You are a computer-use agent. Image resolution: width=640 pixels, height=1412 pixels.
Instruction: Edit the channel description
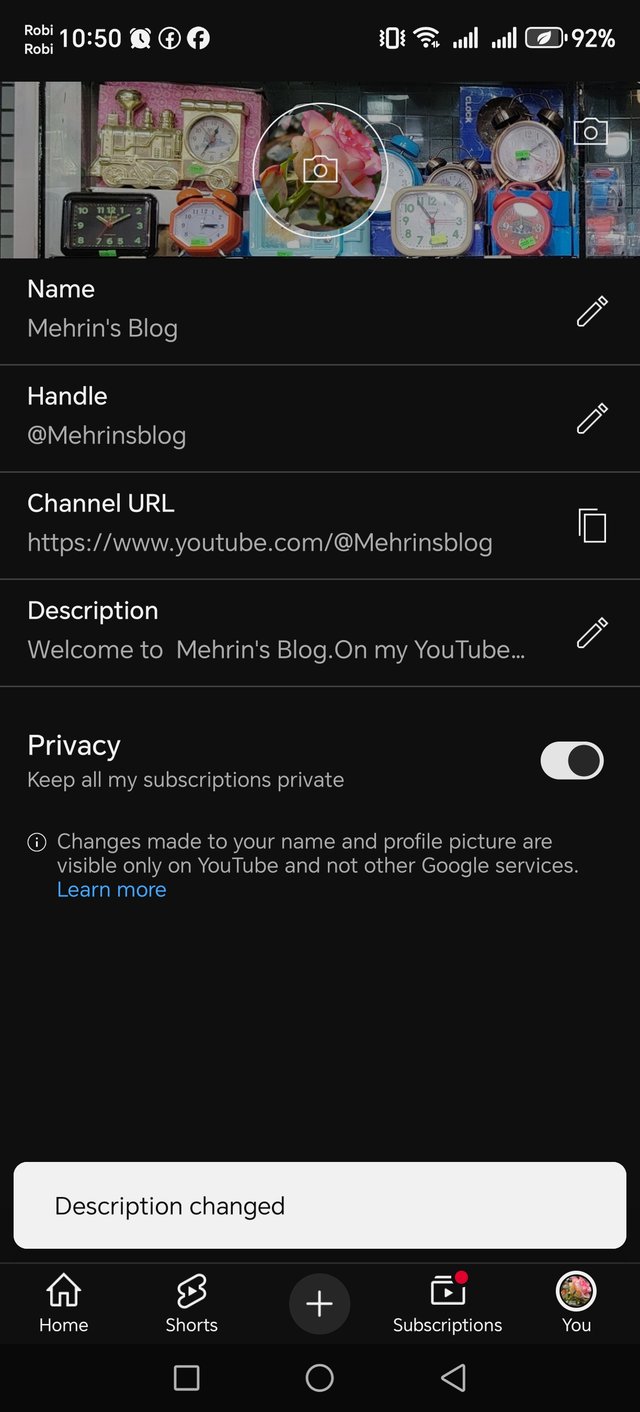pos(592,632)
